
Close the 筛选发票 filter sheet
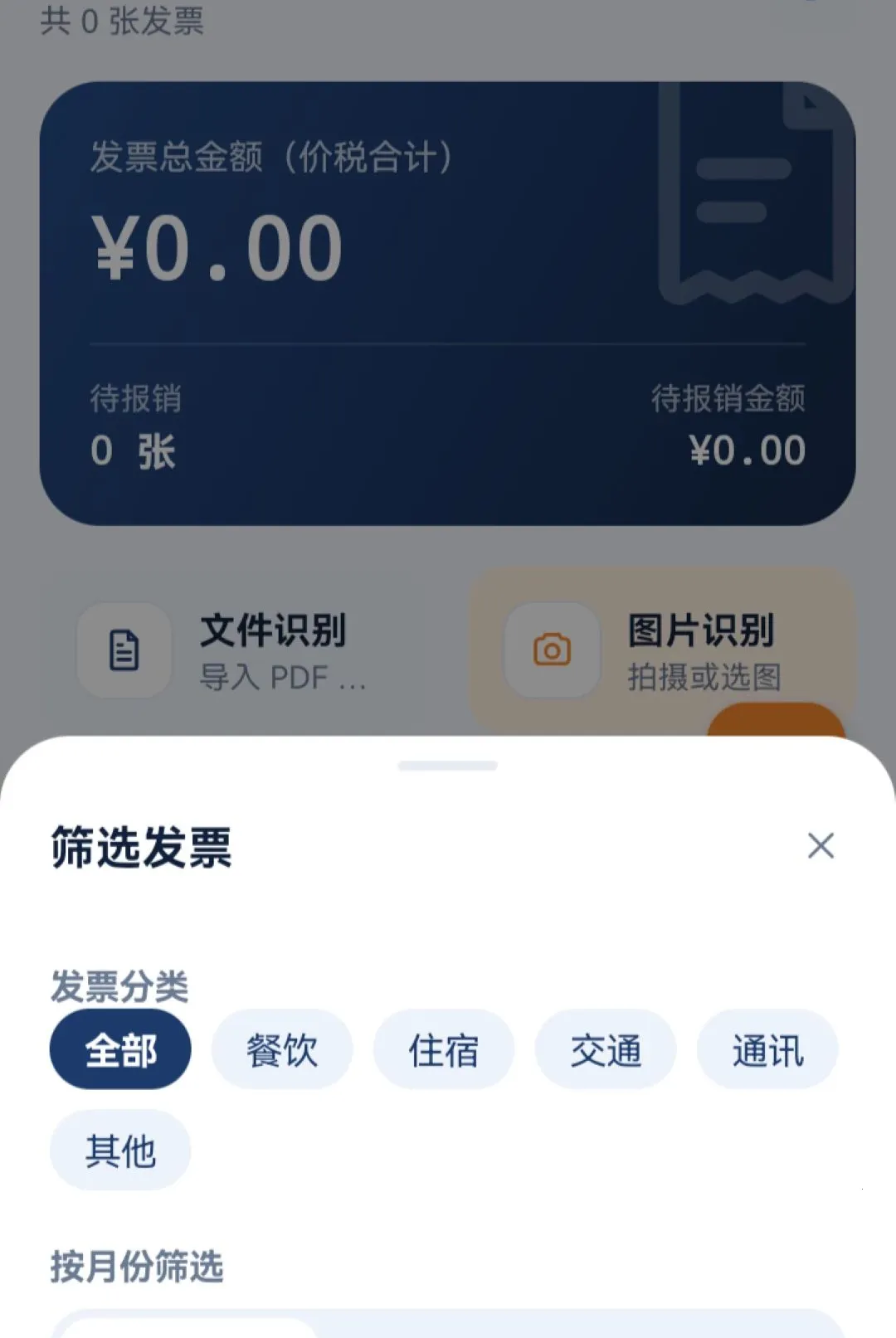(821, 846)
